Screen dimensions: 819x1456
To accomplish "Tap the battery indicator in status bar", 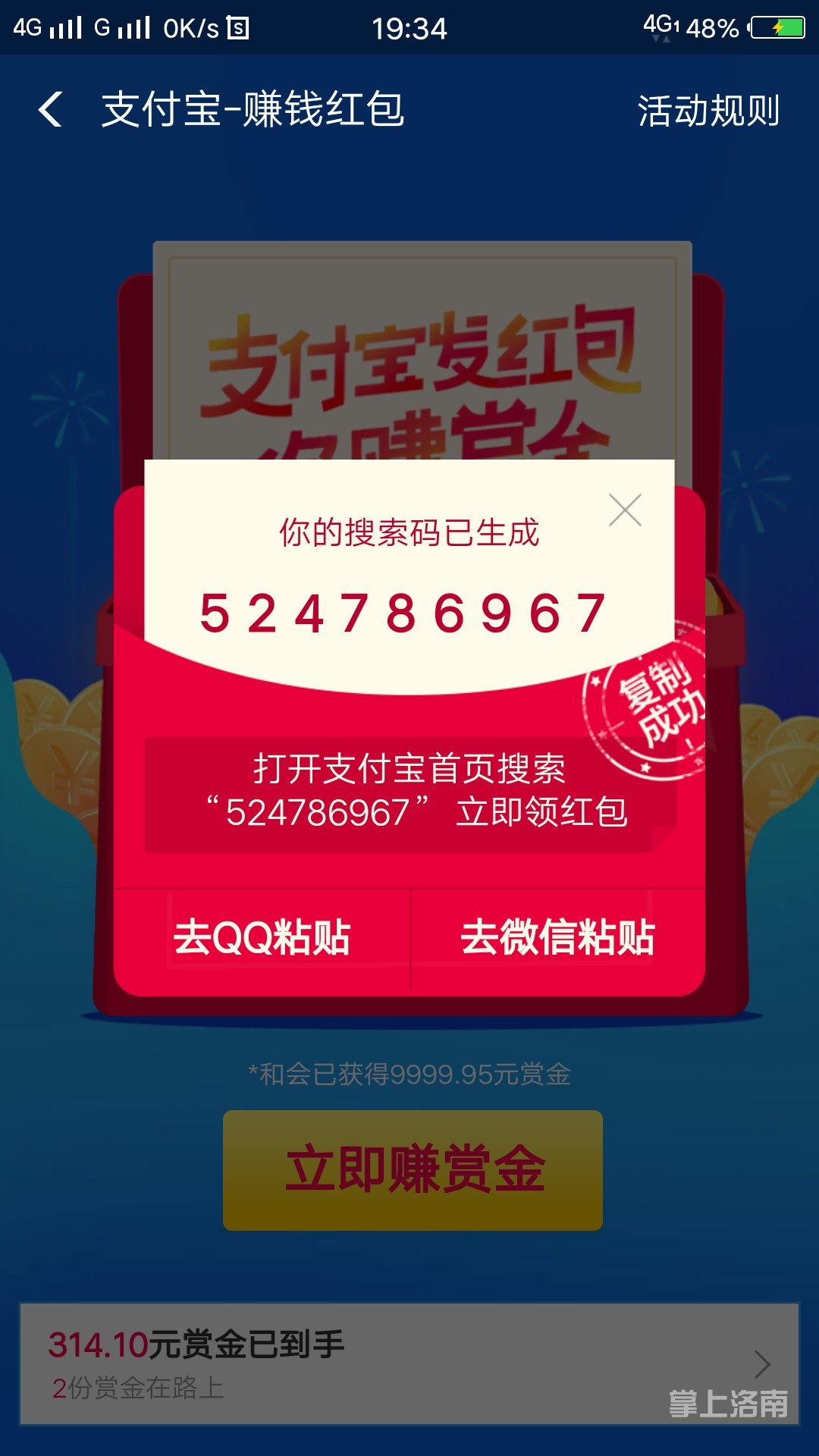I will 777,27.
